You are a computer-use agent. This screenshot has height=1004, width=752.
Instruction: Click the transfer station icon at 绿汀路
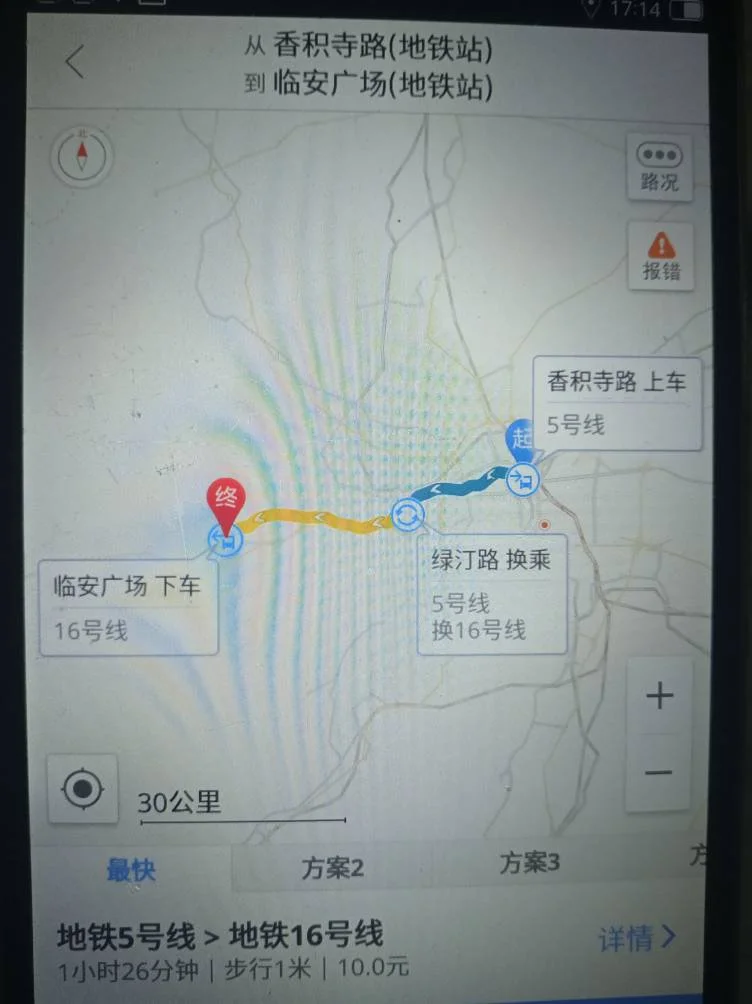[x=409, y=513]
